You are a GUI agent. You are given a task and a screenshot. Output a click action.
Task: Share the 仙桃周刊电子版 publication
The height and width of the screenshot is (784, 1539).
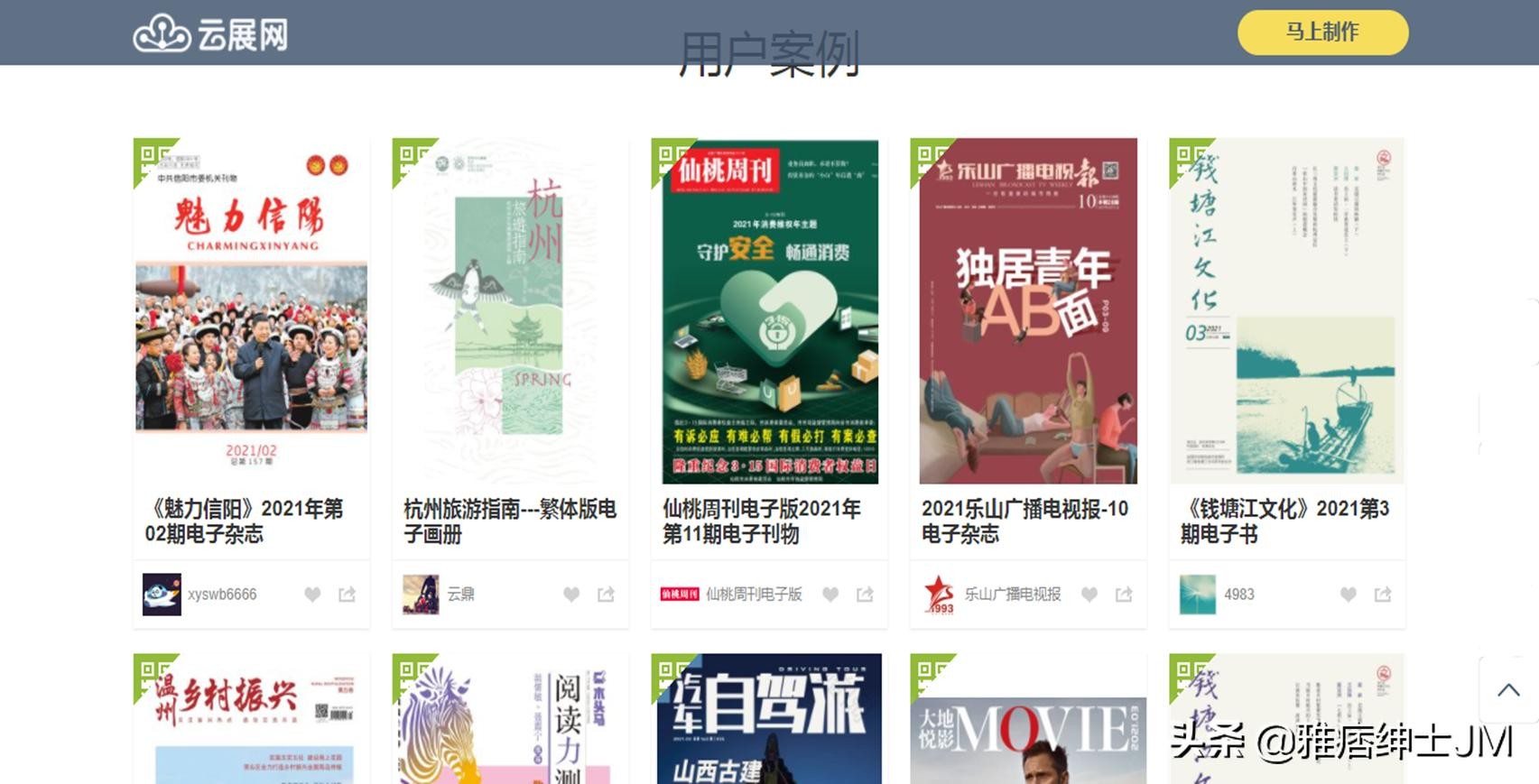point(865,595)
